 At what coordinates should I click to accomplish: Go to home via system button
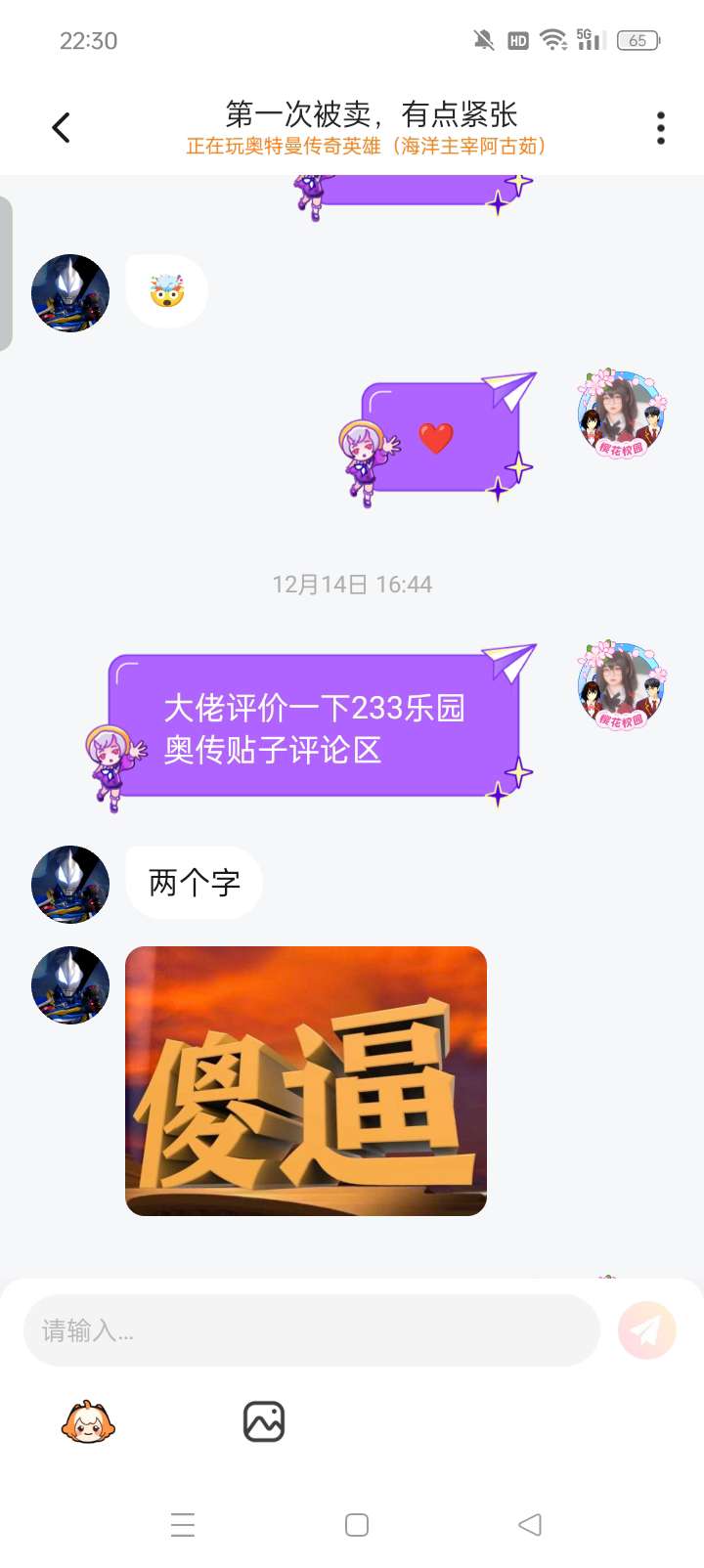click(x=357, y=1525)
